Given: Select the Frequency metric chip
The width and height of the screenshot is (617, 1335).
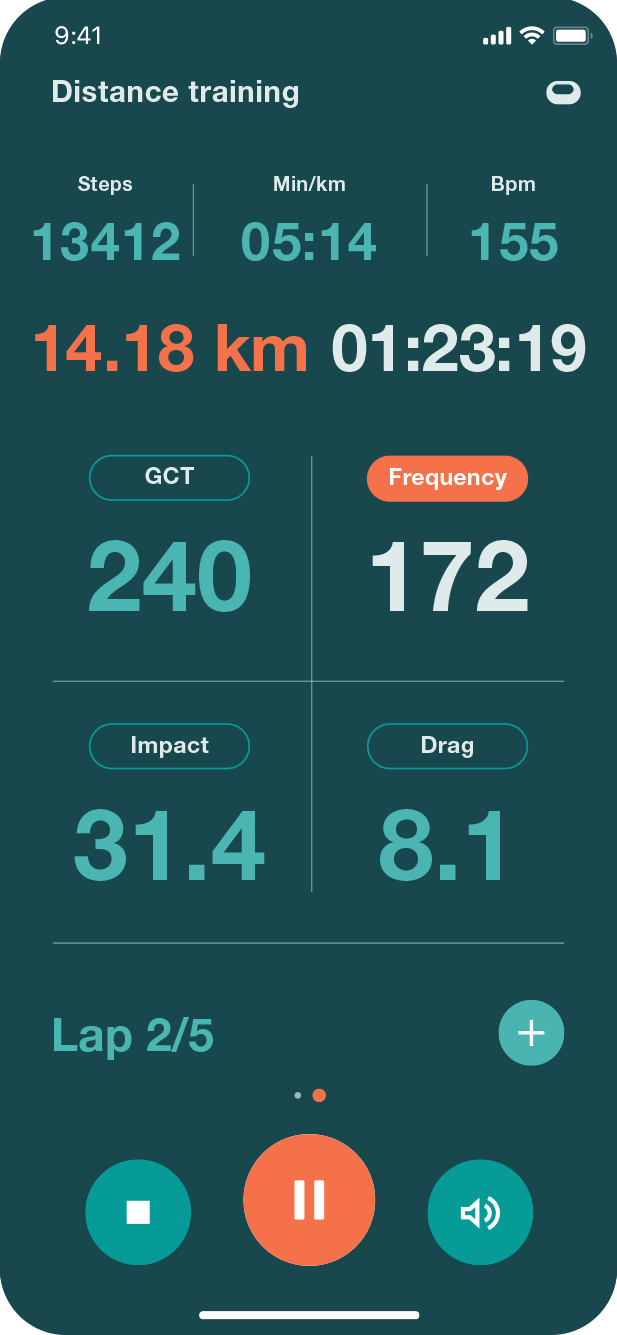Looking at the screenshot, I should tap(447, 478).
